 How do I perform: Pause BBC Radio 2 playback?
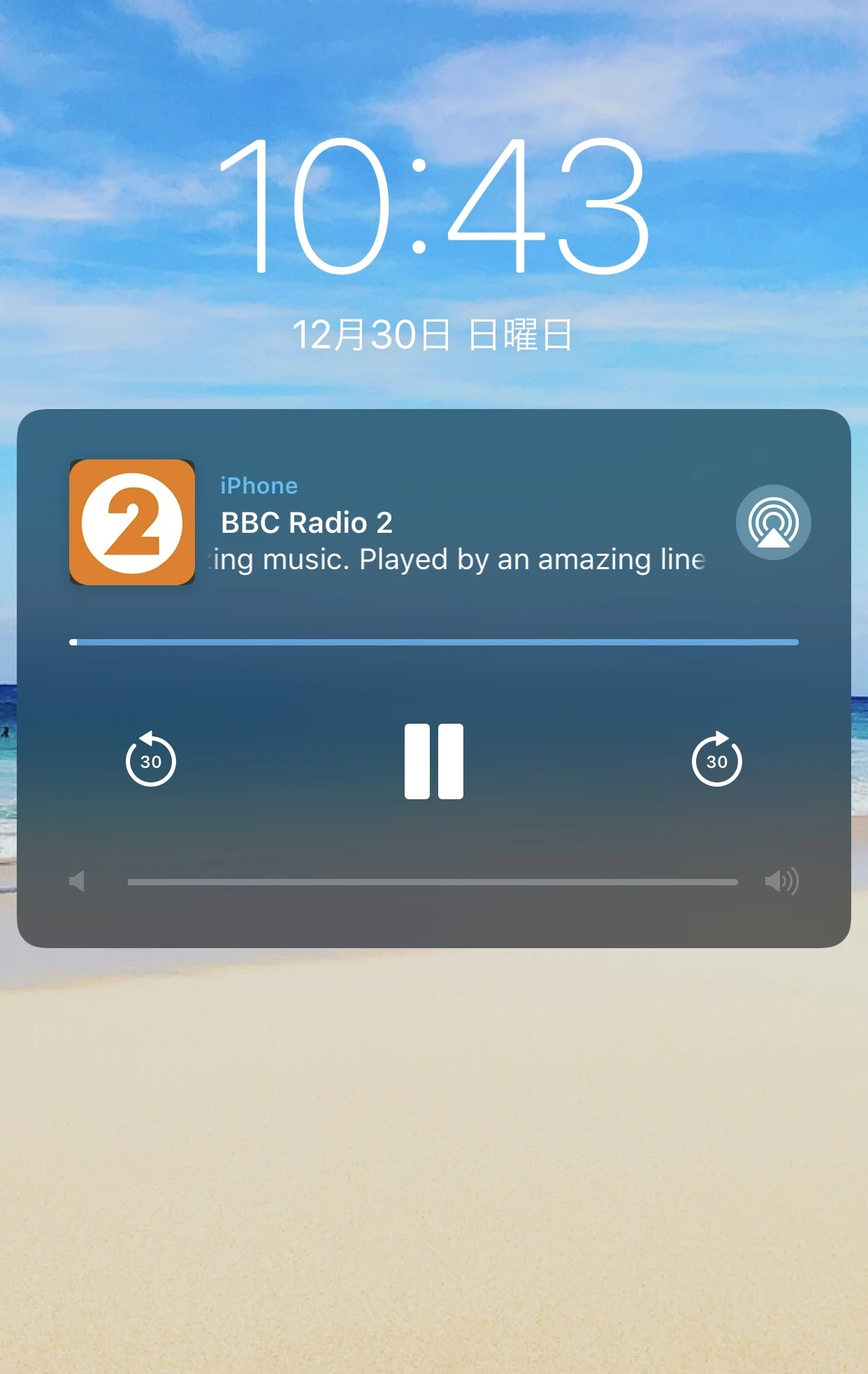433,761
